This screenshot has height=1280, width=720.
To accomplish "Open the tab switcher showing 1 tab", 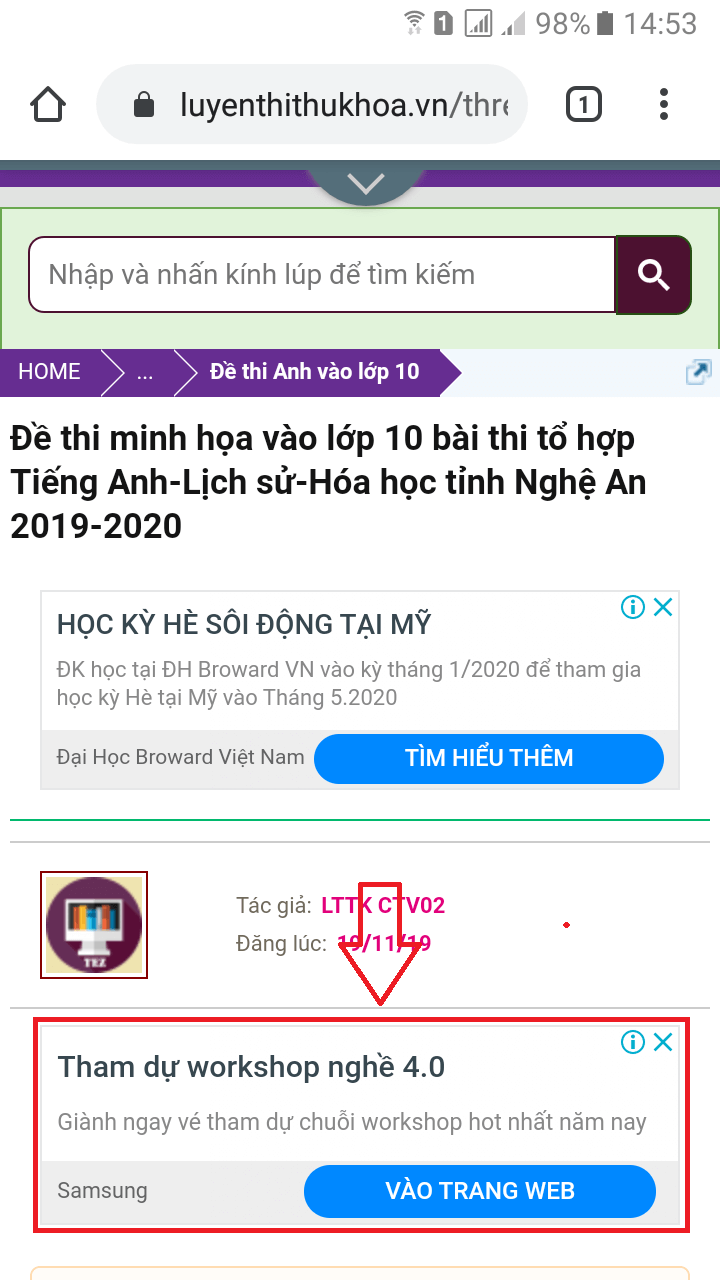I will [584, 104].
